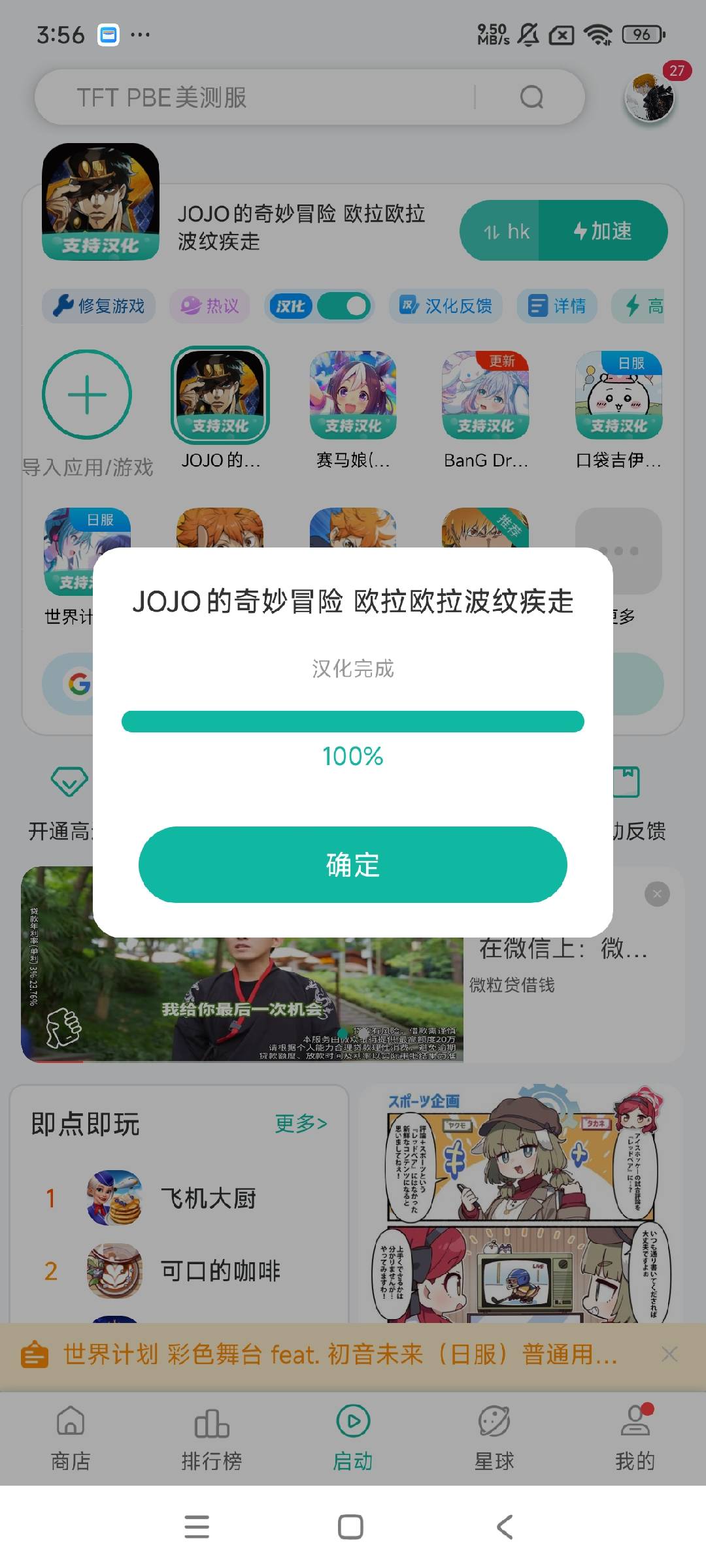Open the profile avatar
Viewport: 706px width, 1568px height.
click(649, 97)
